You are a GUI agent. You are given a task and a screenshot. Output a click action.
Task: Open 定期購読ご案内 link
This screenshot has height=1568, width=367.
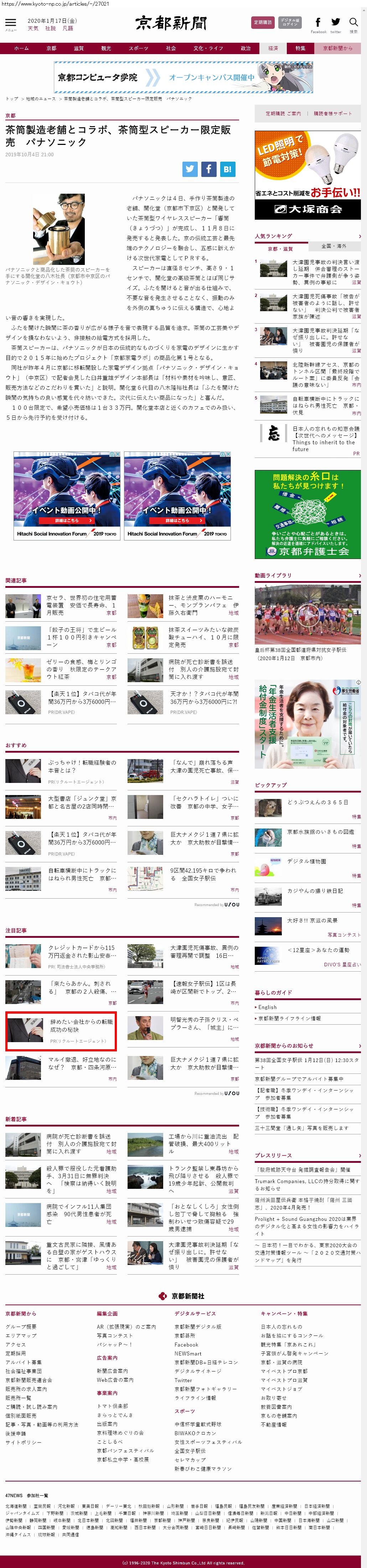click(282, 113)
